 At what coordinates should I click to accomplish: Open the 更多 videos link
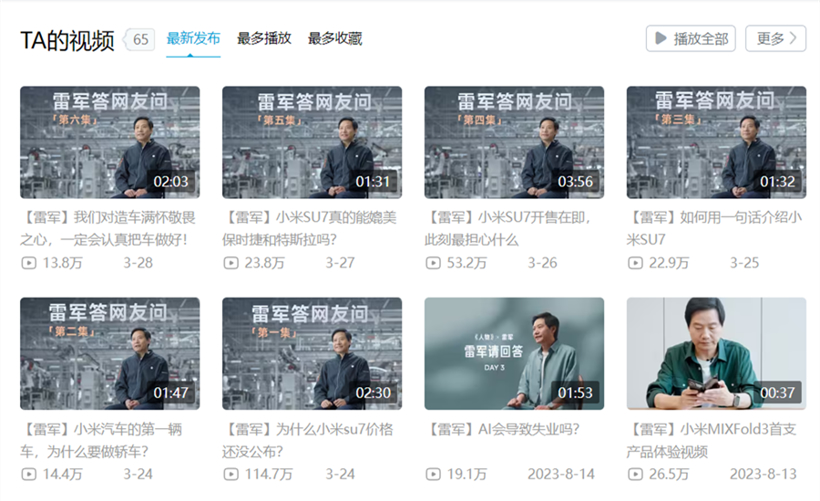[x=776, y=39]
